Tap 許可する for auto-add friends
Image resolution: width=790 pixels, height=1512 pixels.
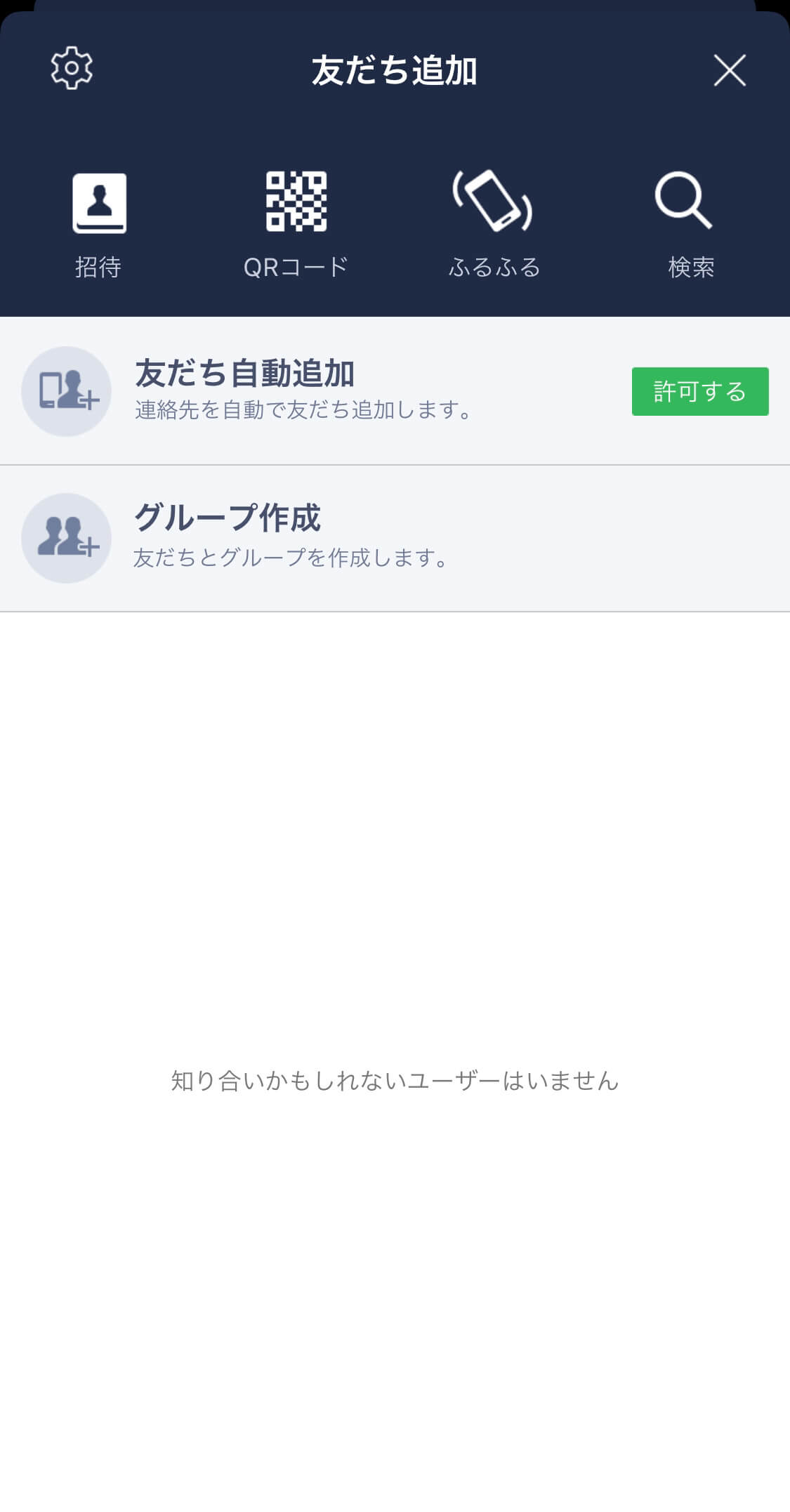click(x=700, y=391)
